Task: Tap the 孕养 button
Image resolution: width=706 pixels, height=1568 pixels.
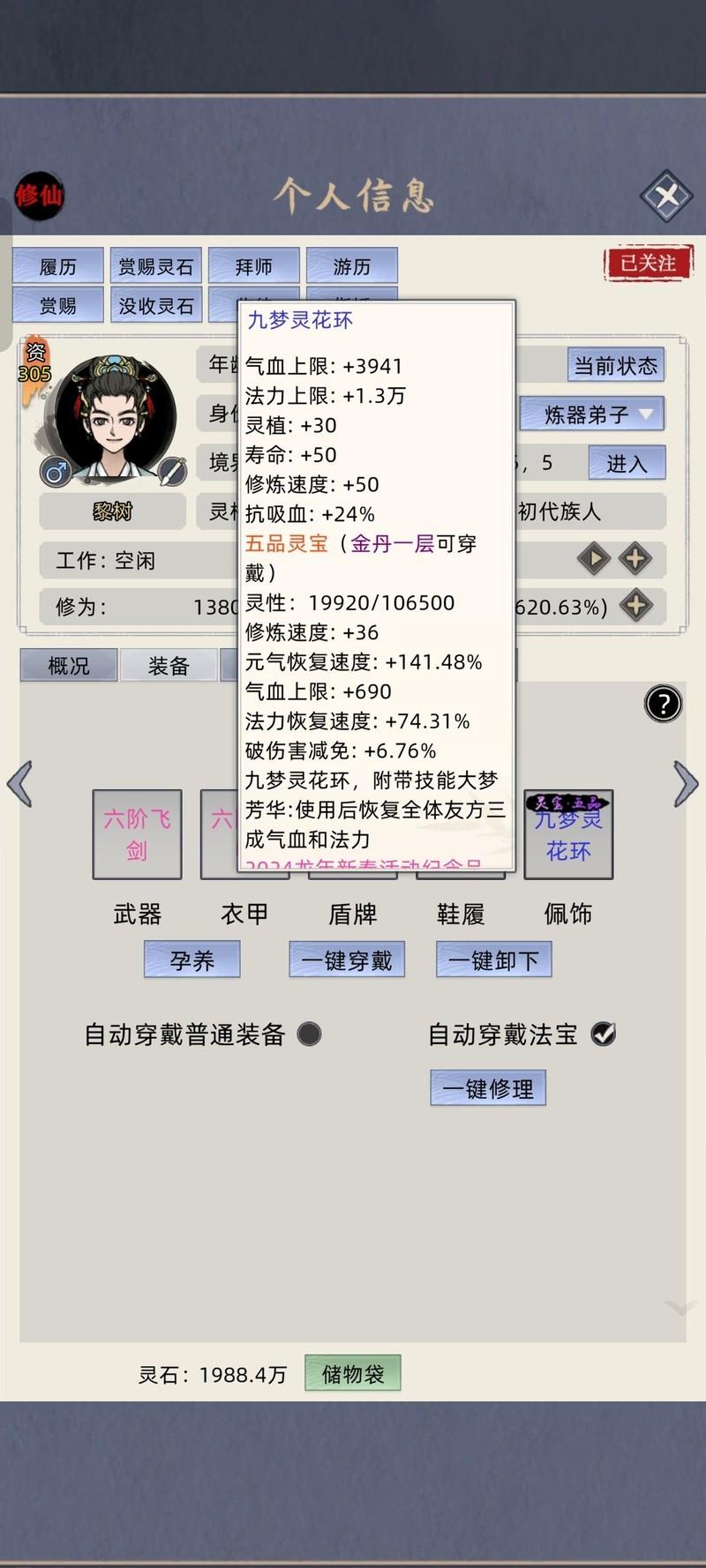Action: pyautogui.click(x=192, y=959)
